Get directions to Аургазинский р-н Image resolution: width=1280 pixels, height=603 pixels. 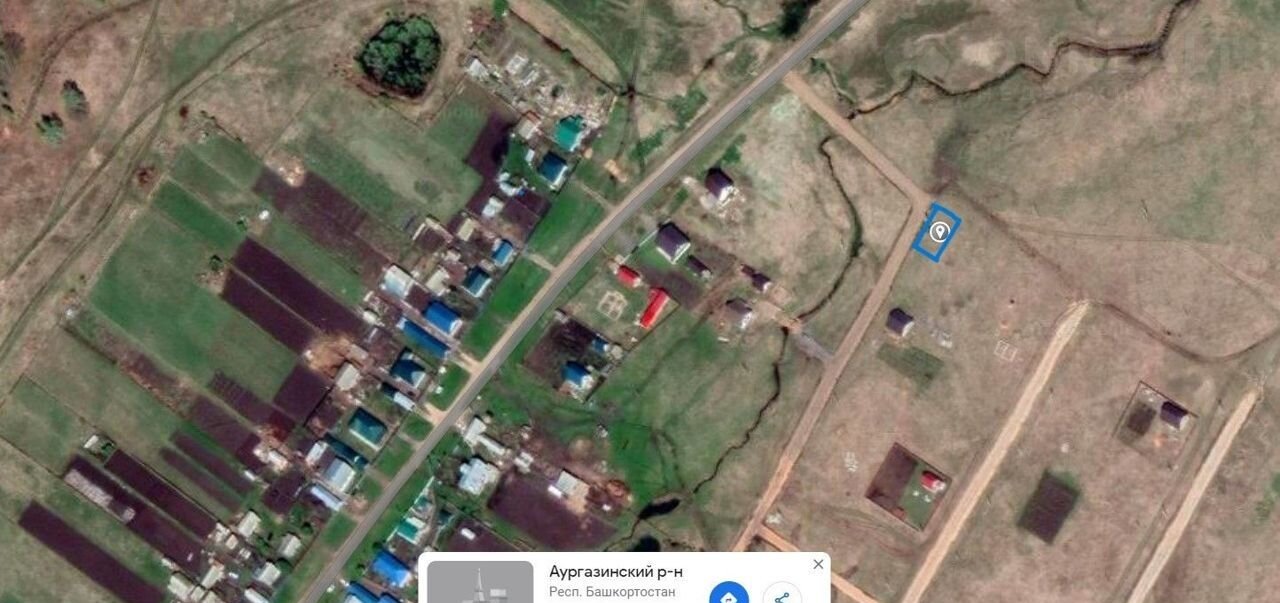pos(729,594)
